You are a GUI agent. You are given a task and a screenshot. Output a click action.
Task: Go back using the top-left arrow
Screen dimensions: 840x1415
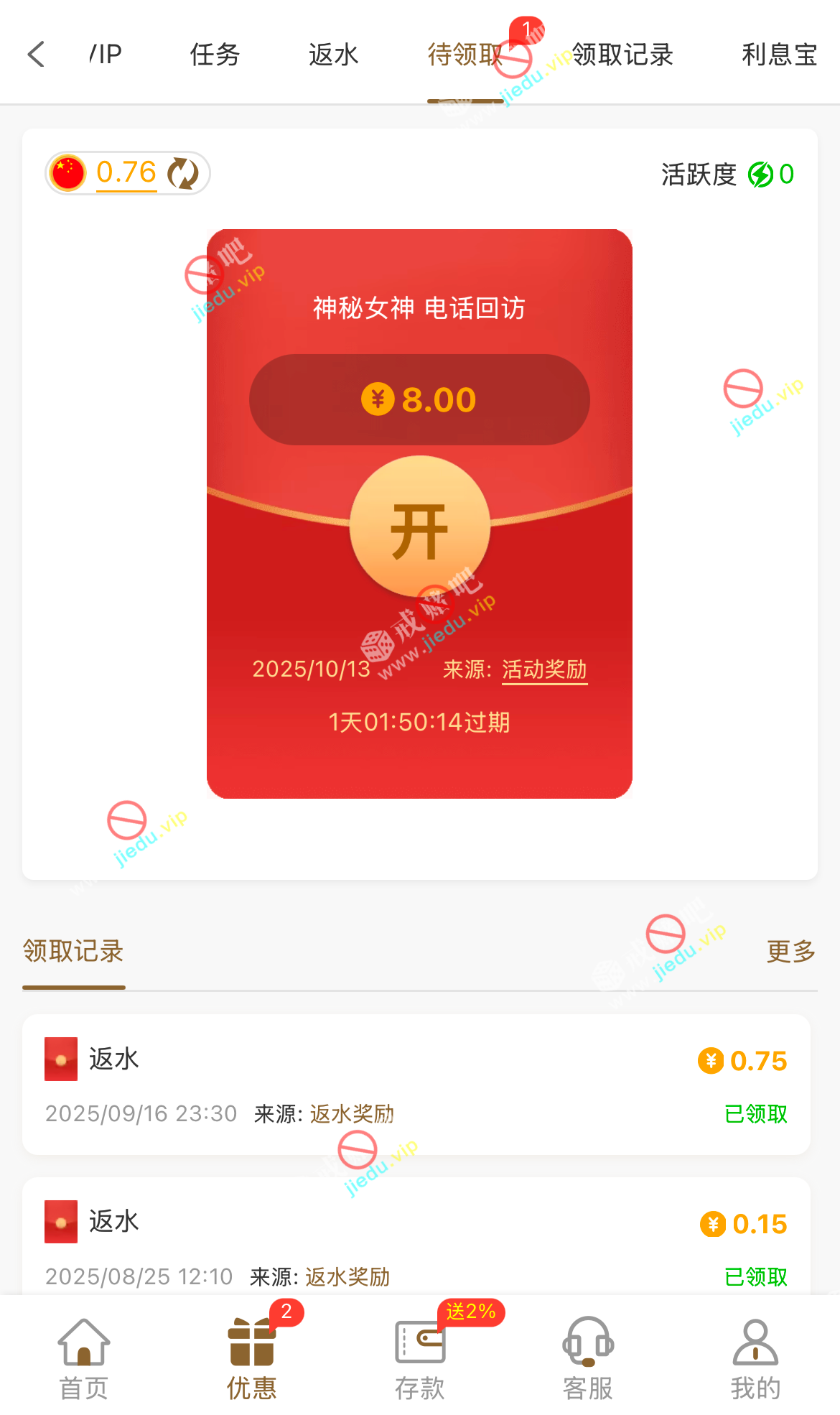(x=36, y=55)
